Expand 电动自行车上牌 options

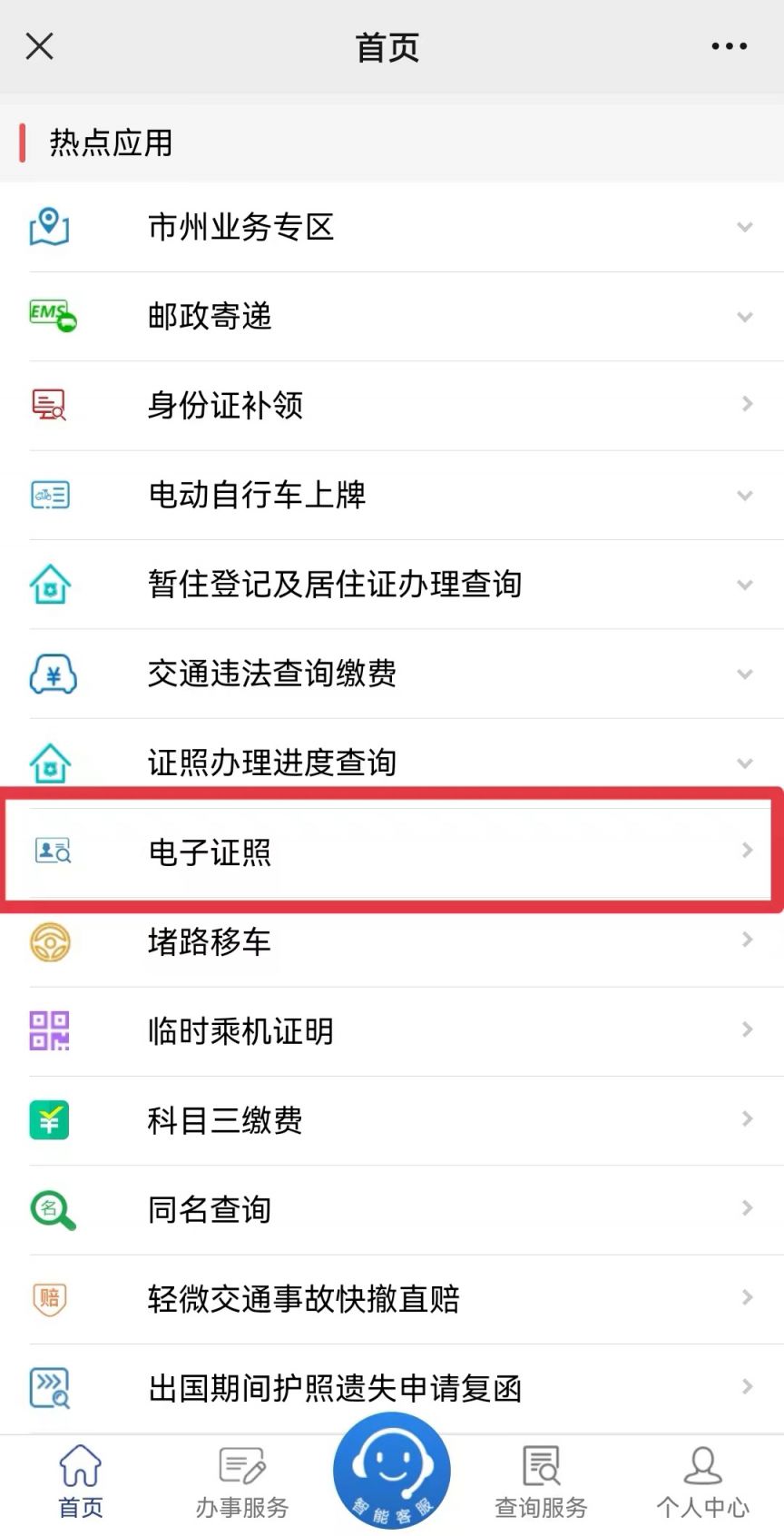(390, 495)
